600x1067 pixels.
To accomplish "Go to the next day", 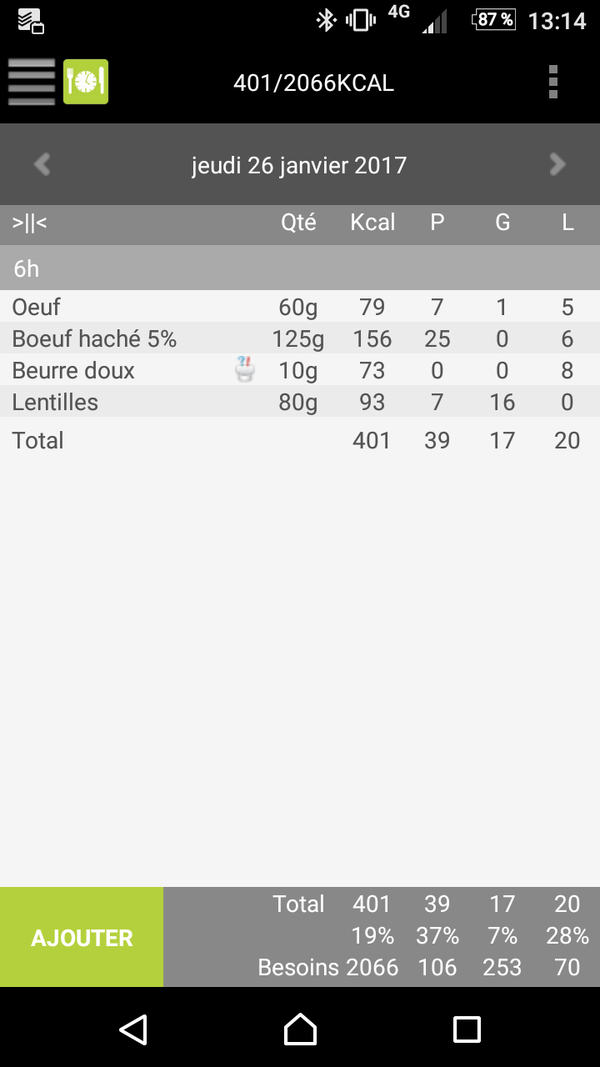I will (x=558, y=165).
